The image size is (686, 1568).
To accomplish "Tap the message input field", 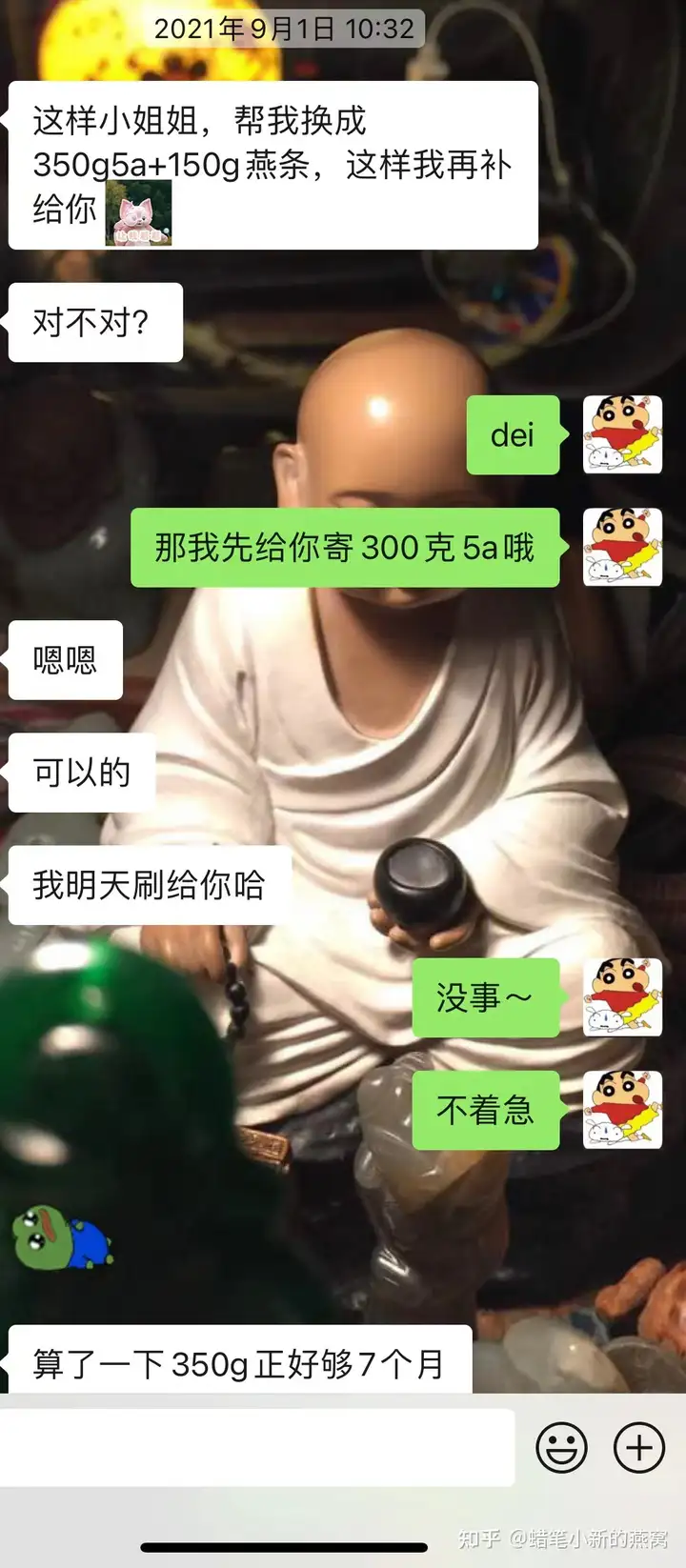I will pos(257,1447).
